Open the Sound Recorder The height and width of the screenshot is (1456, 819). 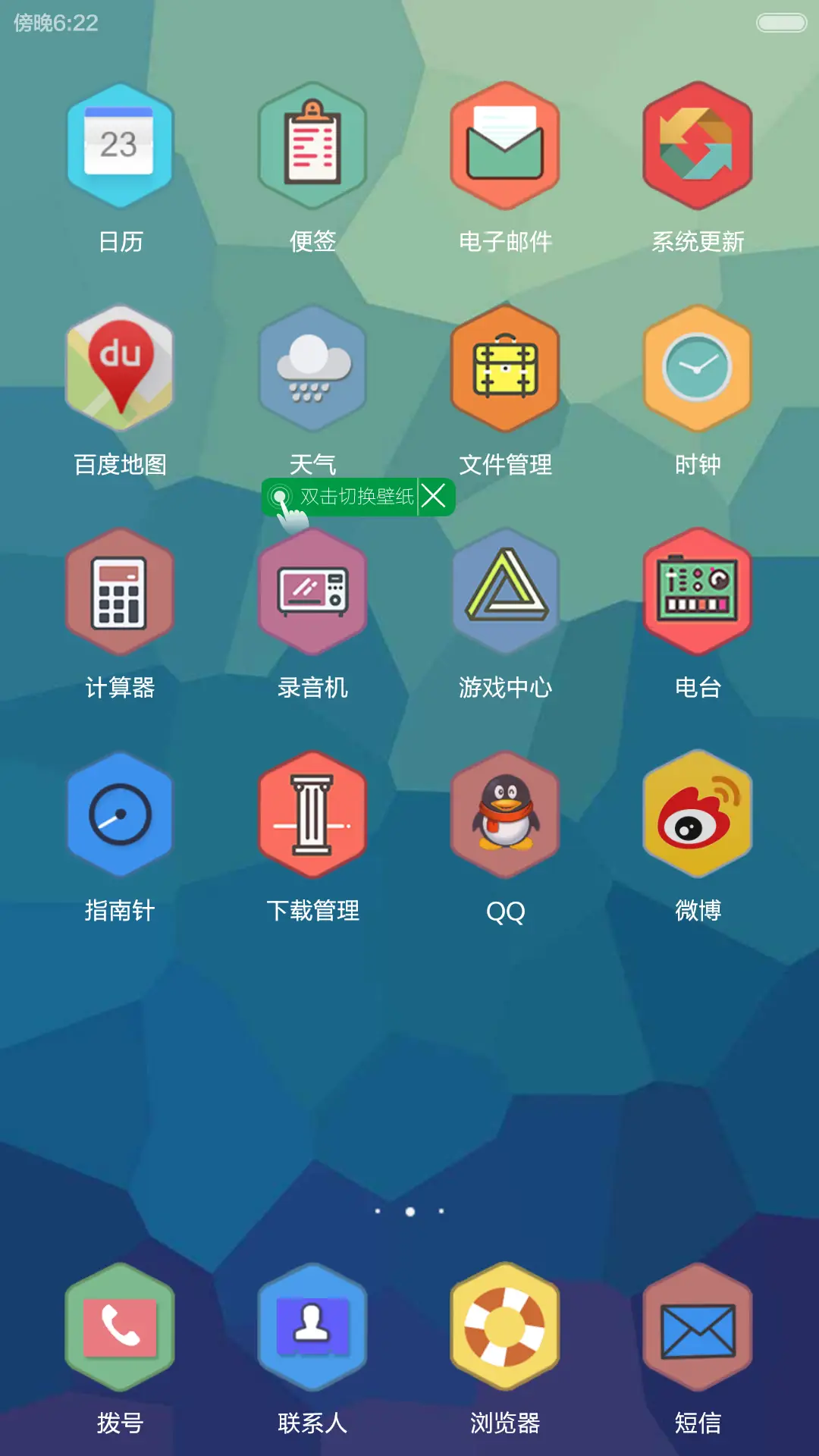313,593
